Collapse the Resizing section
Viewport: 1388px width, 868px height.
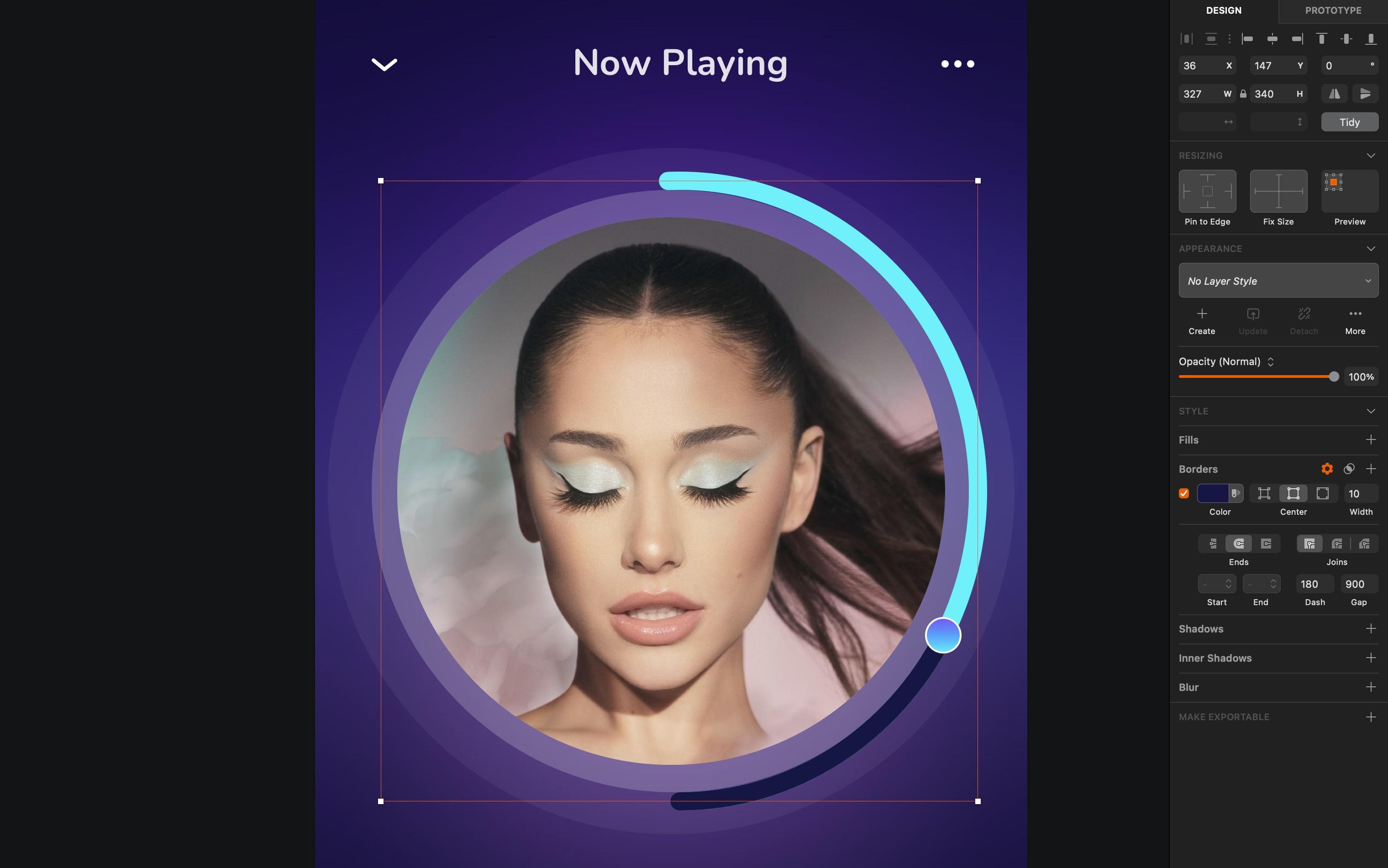point(1370,156)
